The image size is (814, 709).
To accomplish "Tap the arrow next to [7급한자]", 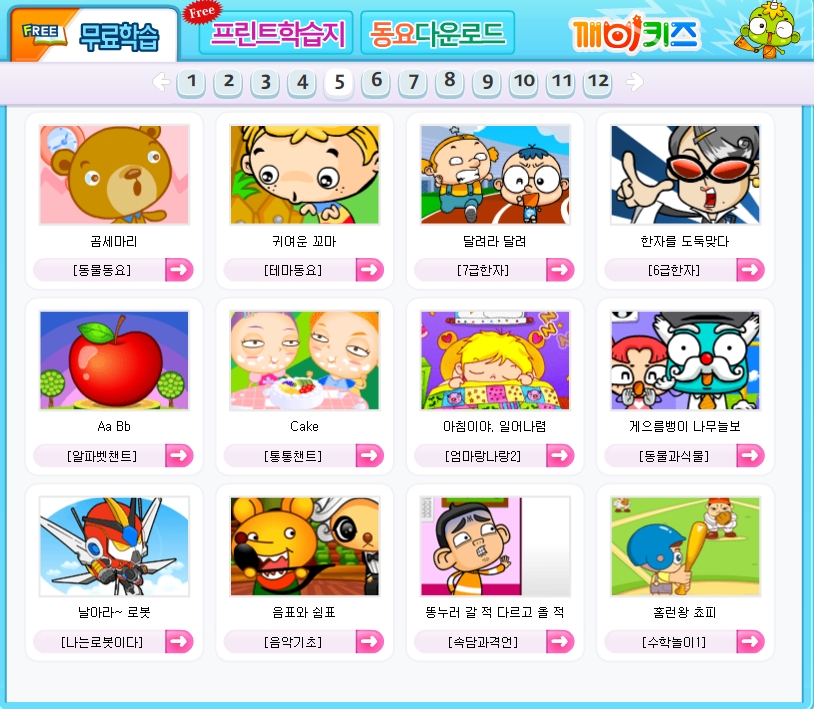I will 560,270.
